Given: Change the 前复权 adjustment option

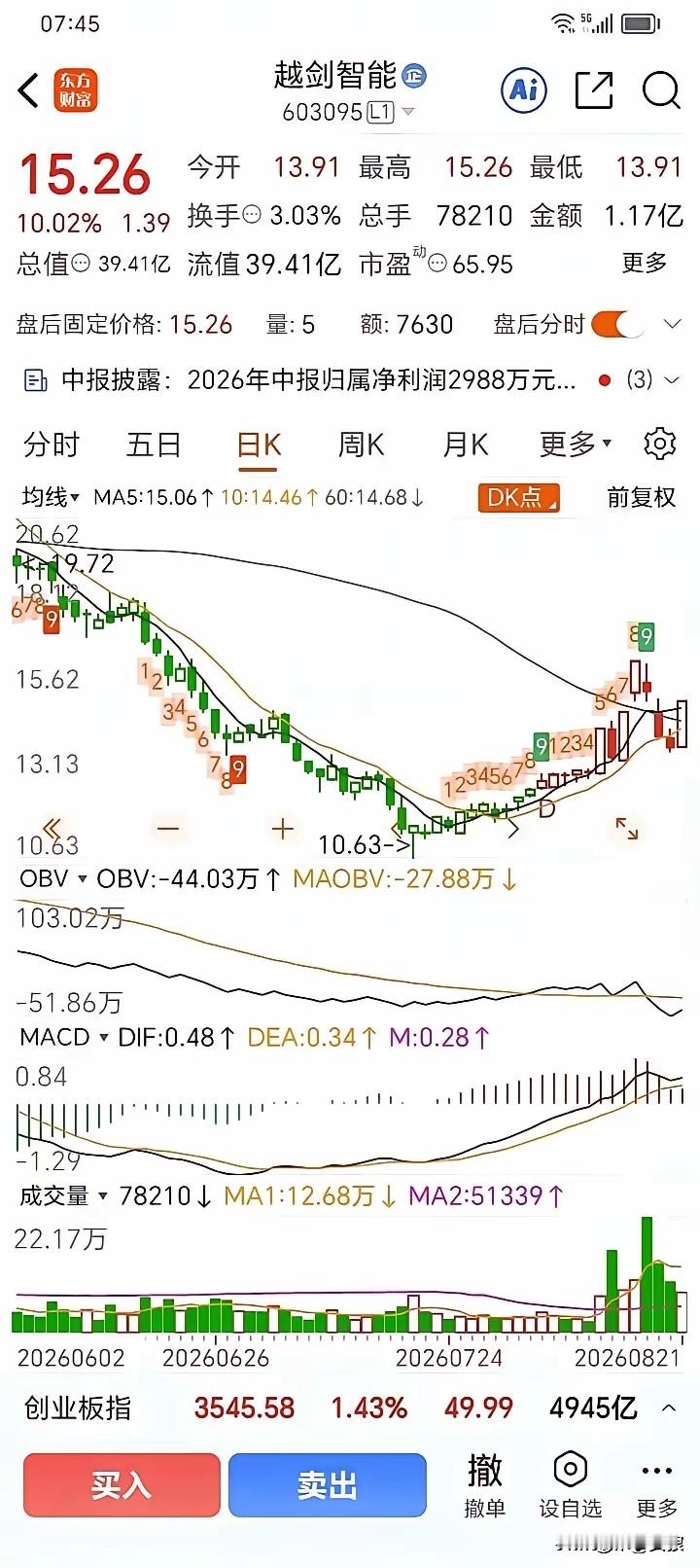Looking at the screenshot, I should pos(641,497).
